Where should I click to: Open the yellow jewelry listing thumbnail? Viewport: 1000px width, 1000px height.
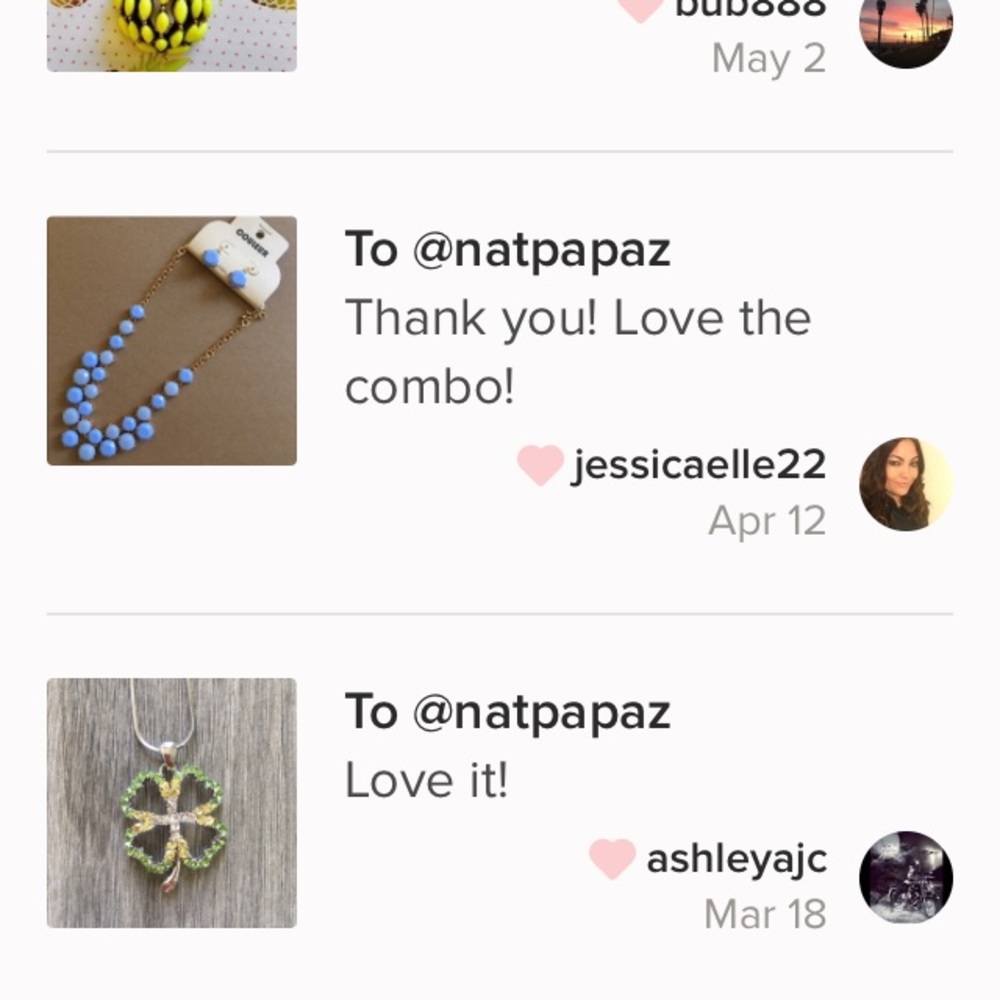coord(171,34)
